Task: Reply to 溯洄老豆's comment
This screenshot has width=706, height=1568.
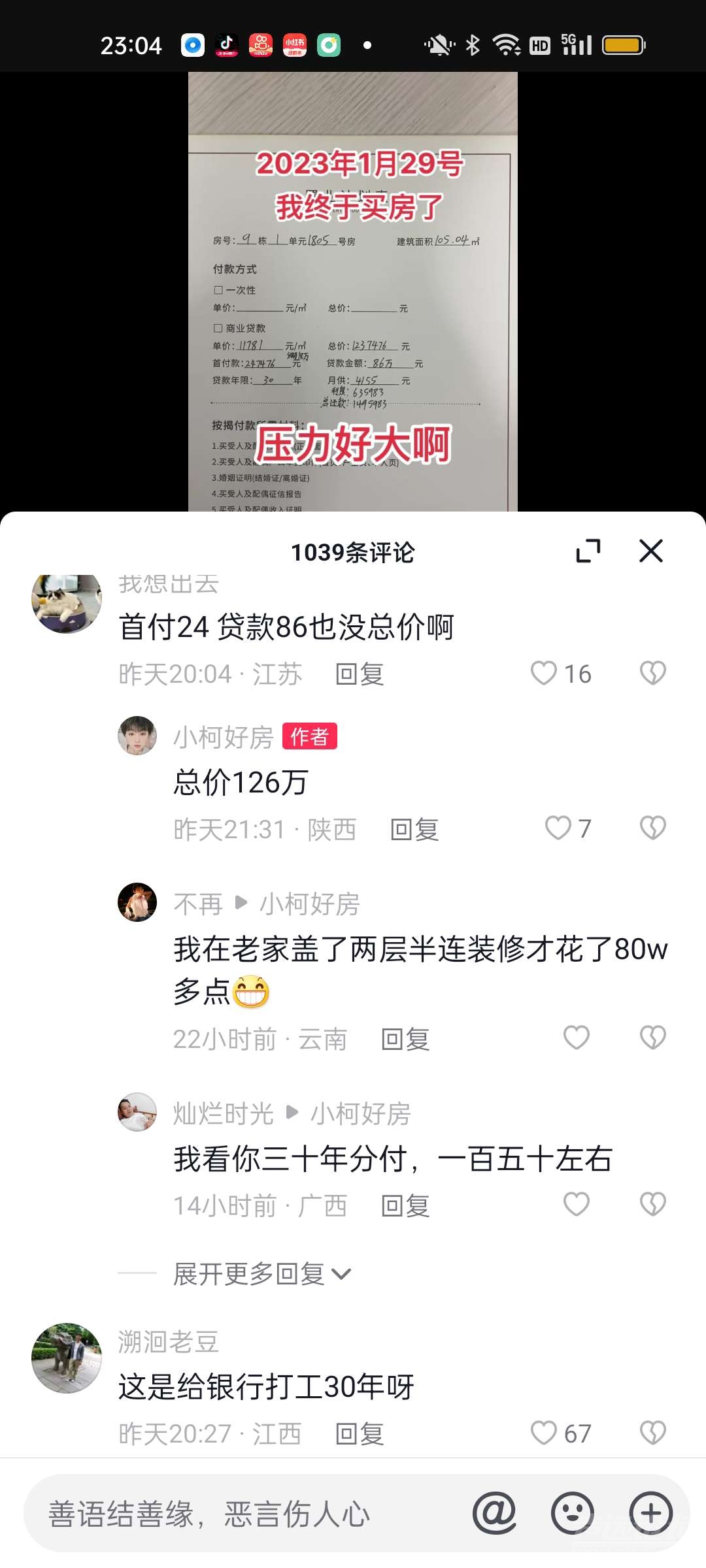Action: (359, 1433)
